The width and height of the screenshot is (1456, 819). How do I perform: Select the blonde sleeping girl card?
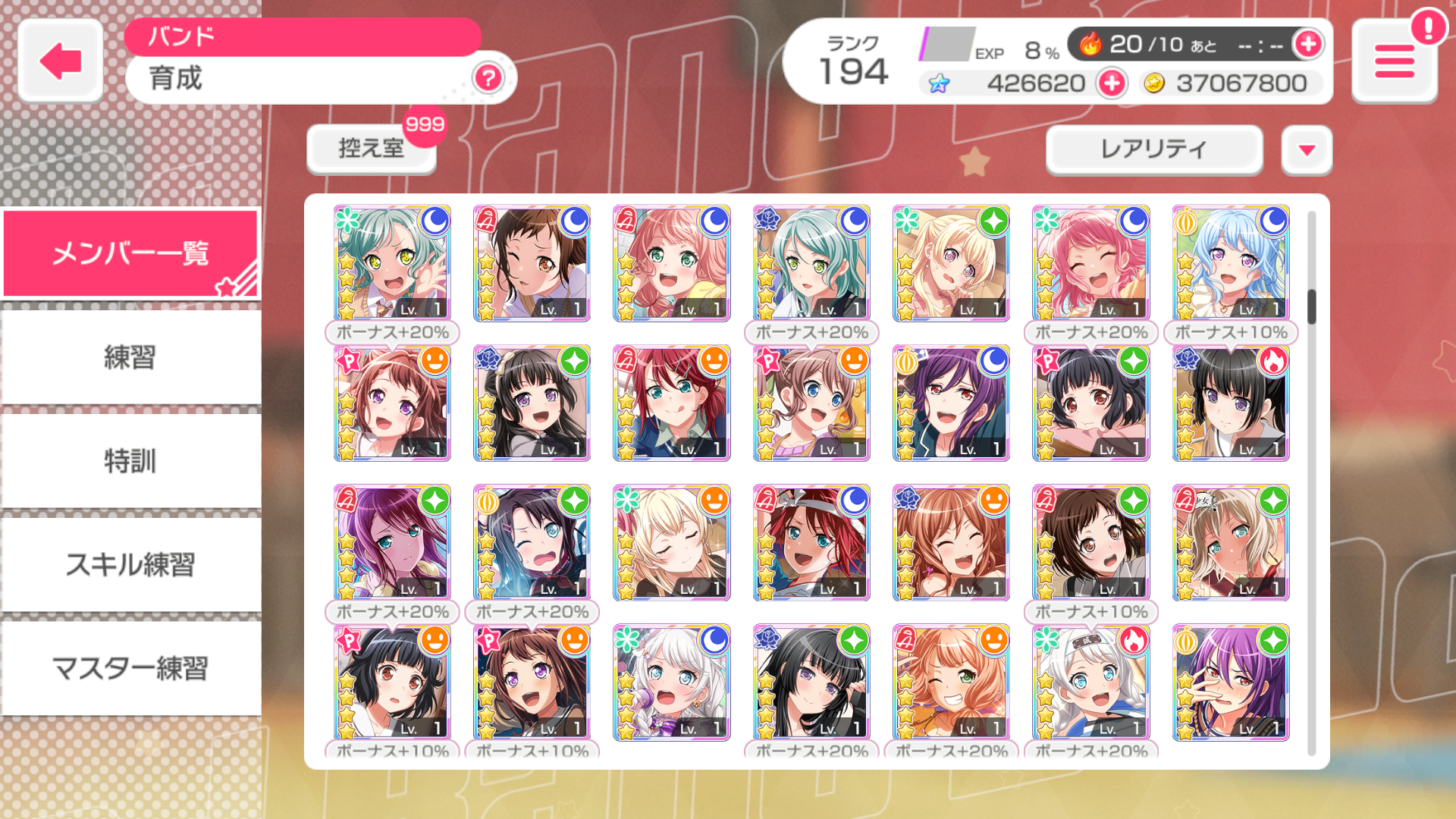tap(671, 542)
